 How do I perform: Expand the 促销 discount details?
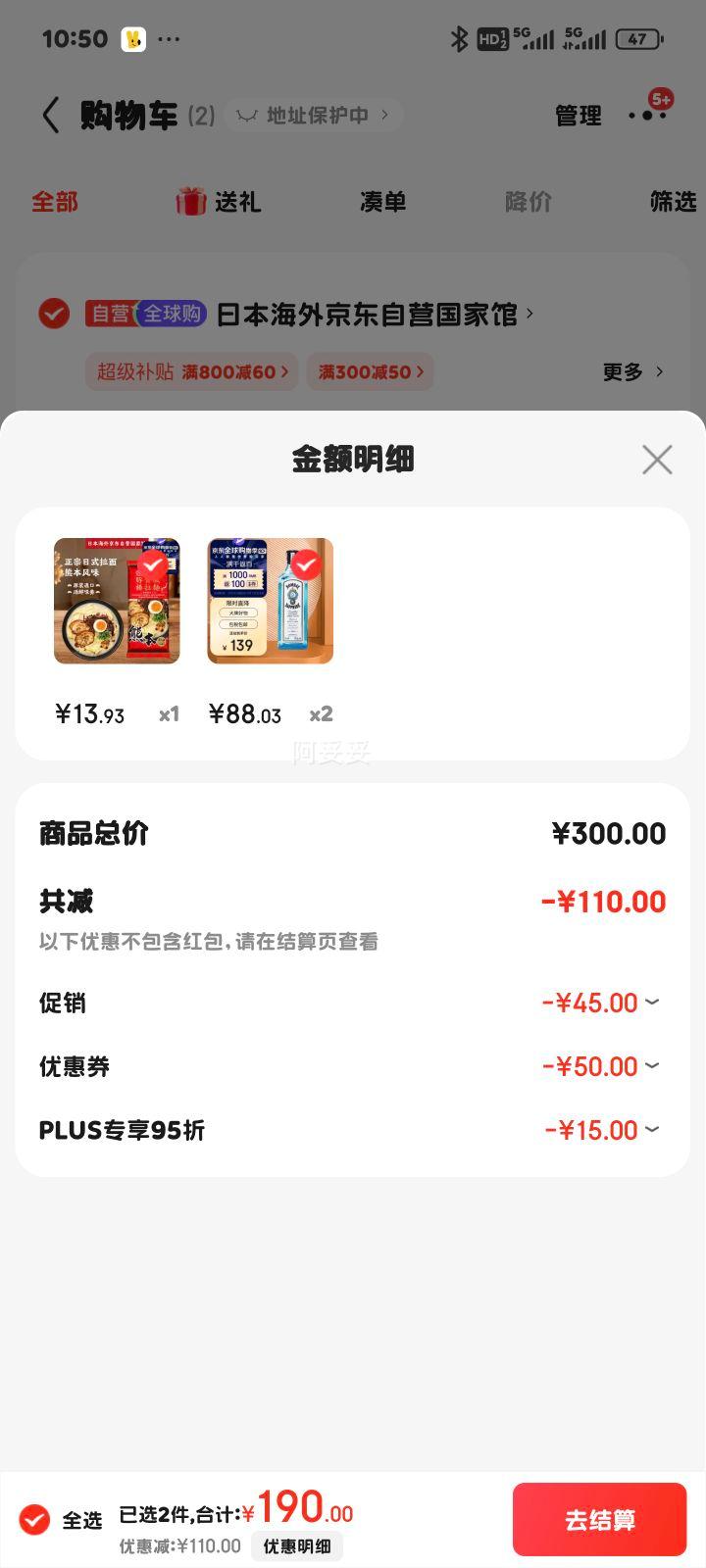click(x=653, y=1003)
